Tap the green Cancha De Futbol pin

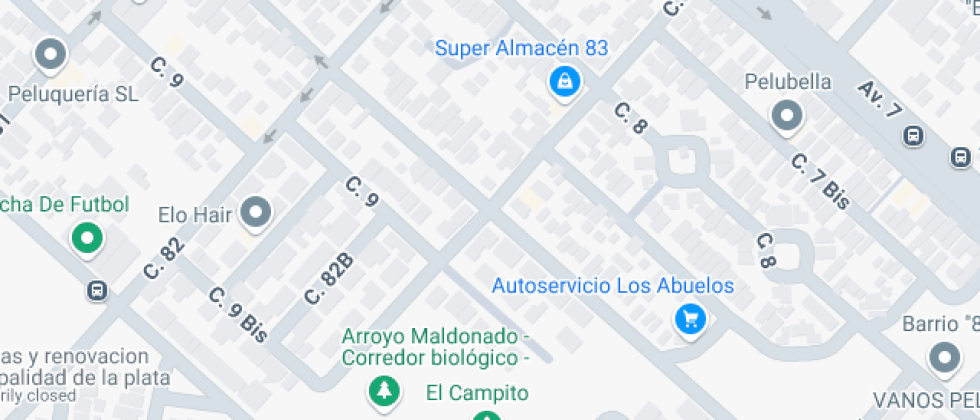pyautogui.click(x=87, y=239)
